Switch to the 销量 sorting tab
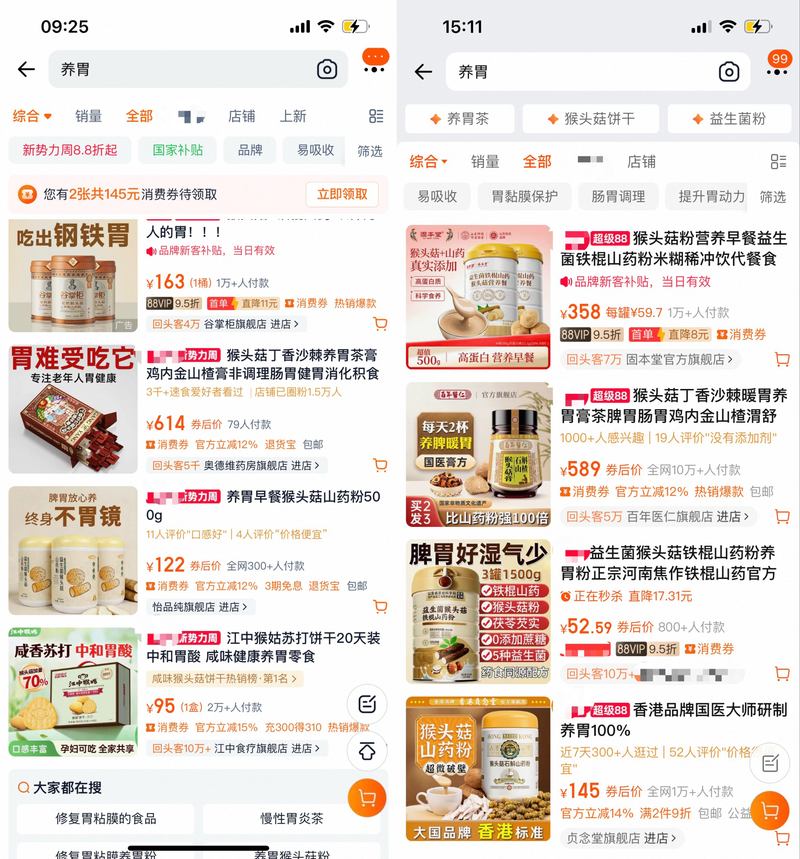Viewport: 800px width, 859px height. [90, 114]
